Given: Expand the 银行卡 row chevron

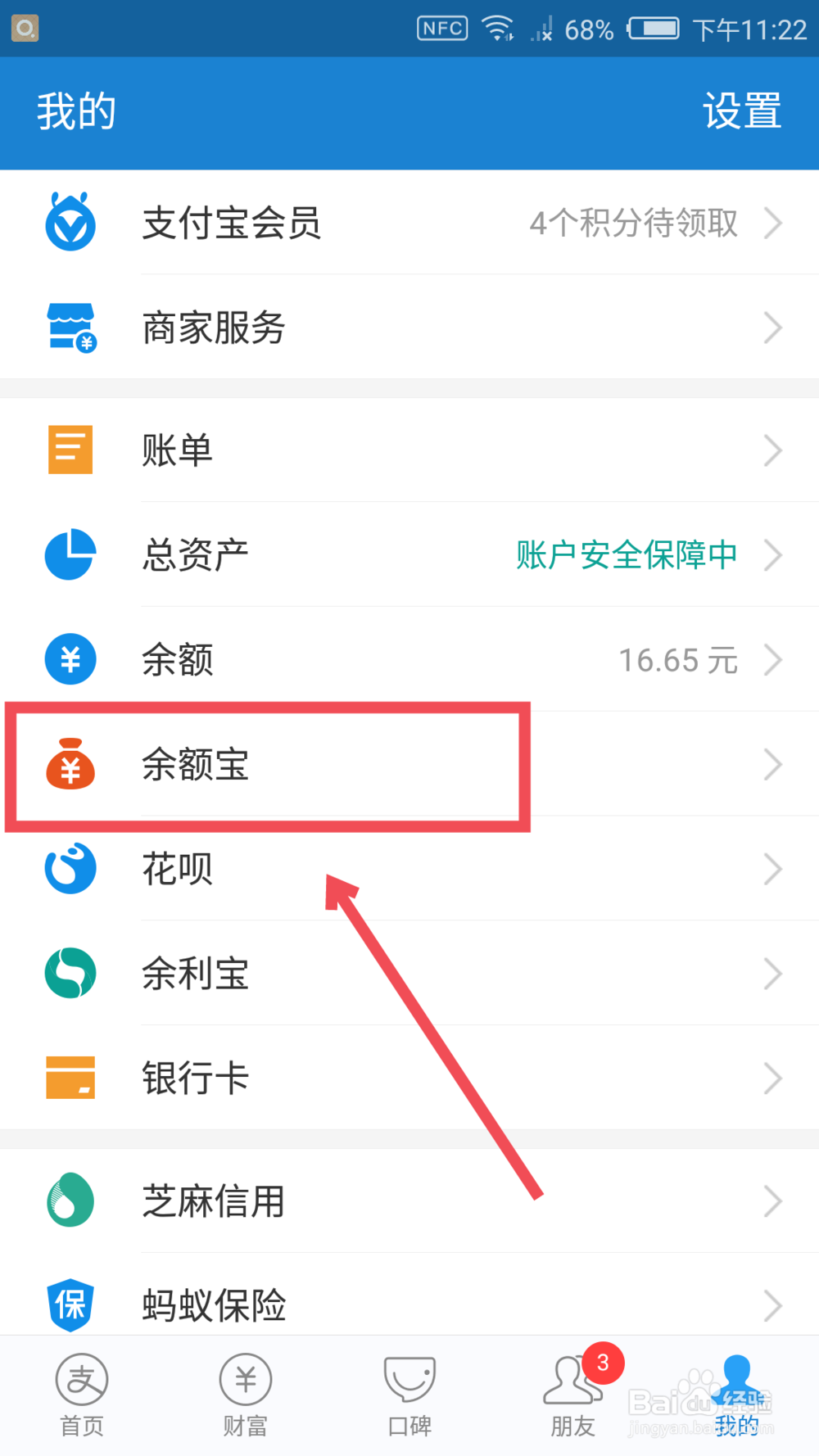Looking at the screenshot, I should (x=773, y=1078).
